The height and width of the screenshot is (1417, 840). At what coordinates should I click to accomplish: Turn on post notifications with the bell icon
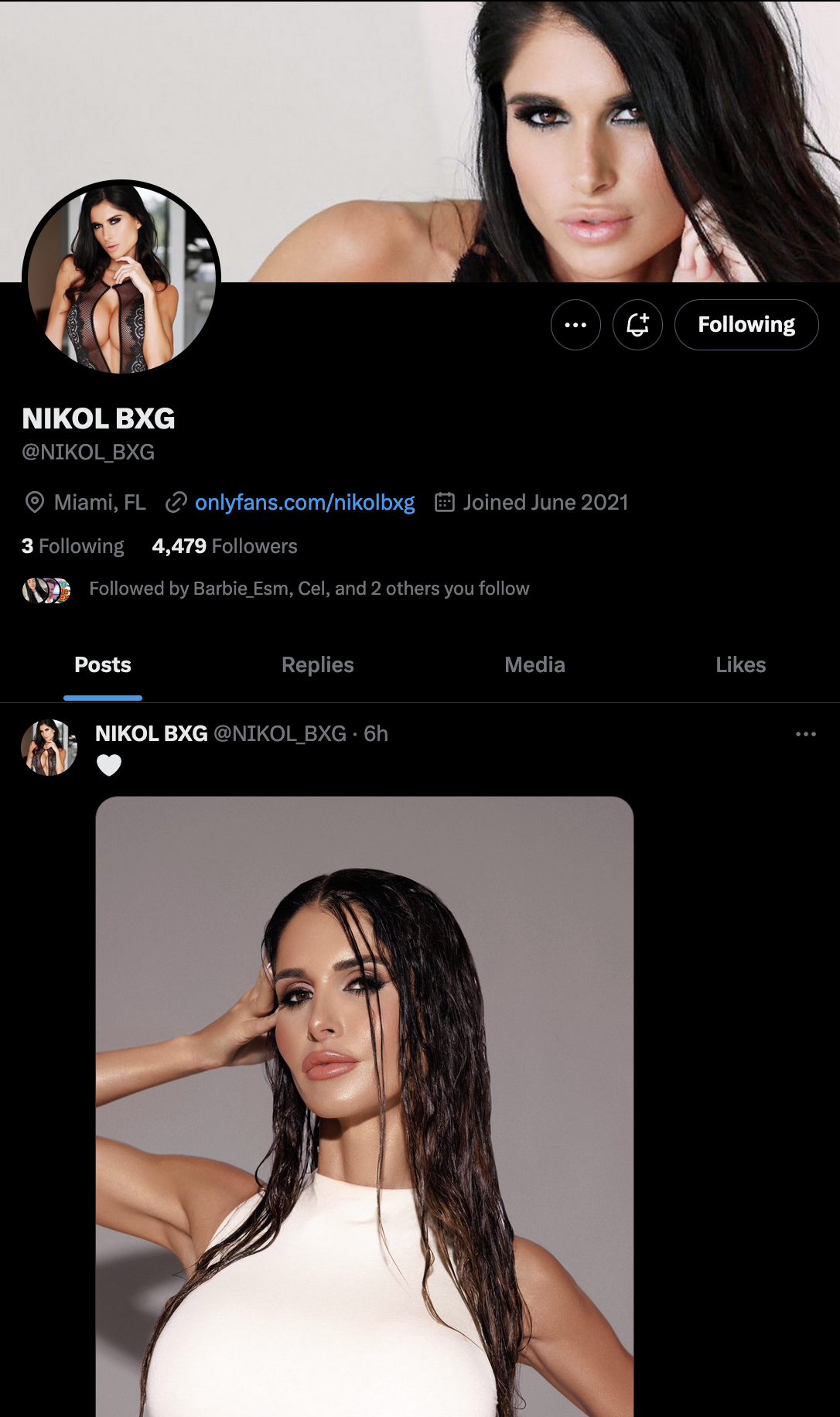tap(637, 325)
